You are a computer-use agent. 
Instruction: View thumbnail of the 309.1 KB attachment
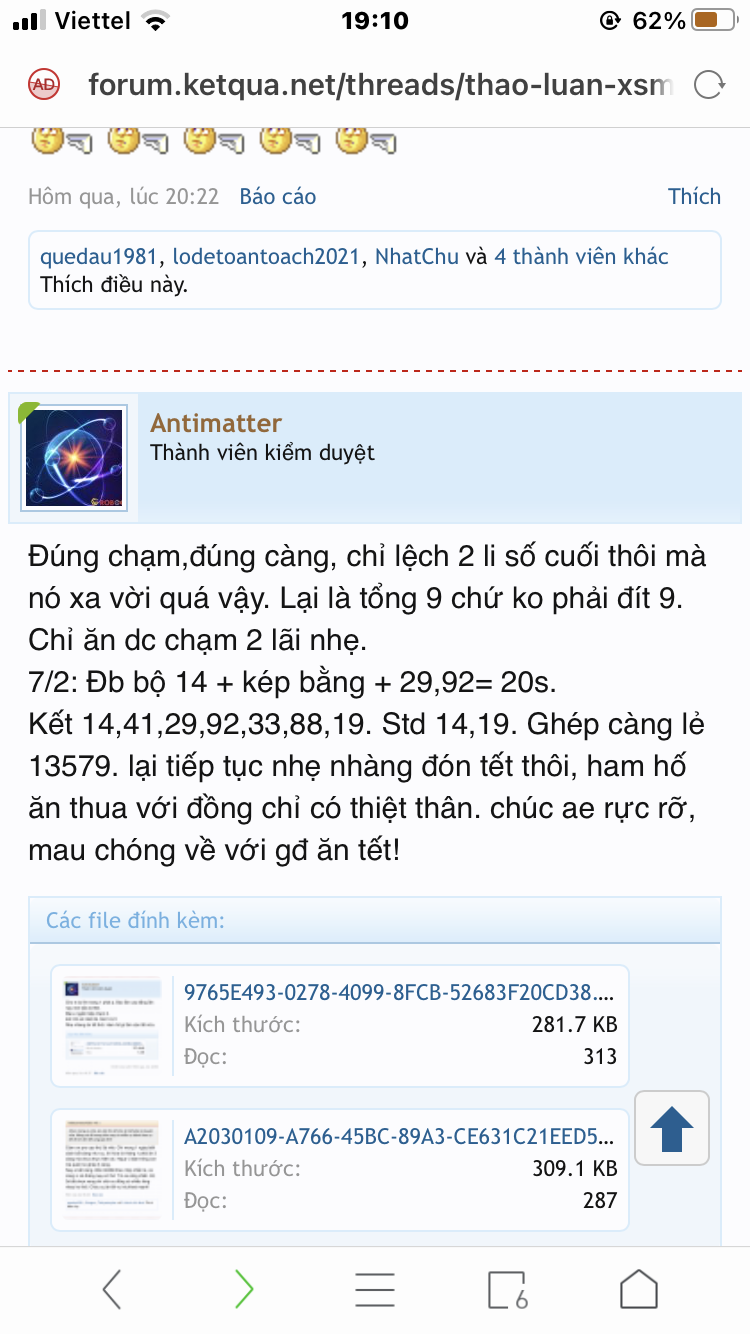[112, 1169]
